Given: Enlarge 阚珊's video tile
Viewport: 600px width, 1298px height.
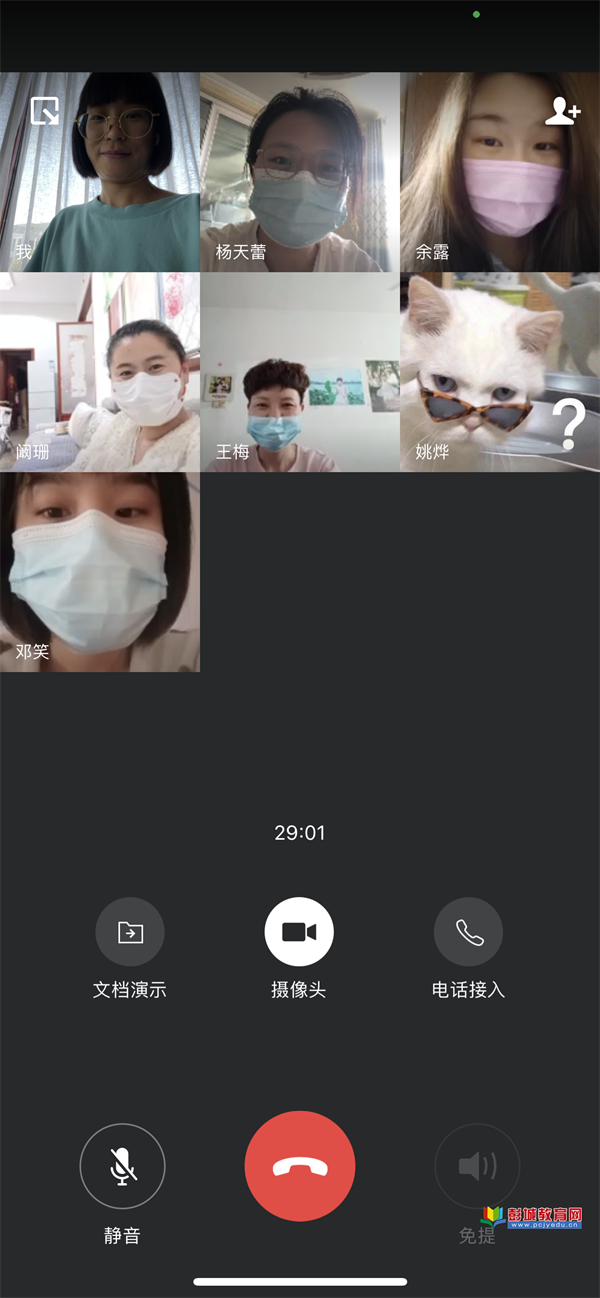Looking at the screenshot, I should pyautogui.click(x=100, y=372).
